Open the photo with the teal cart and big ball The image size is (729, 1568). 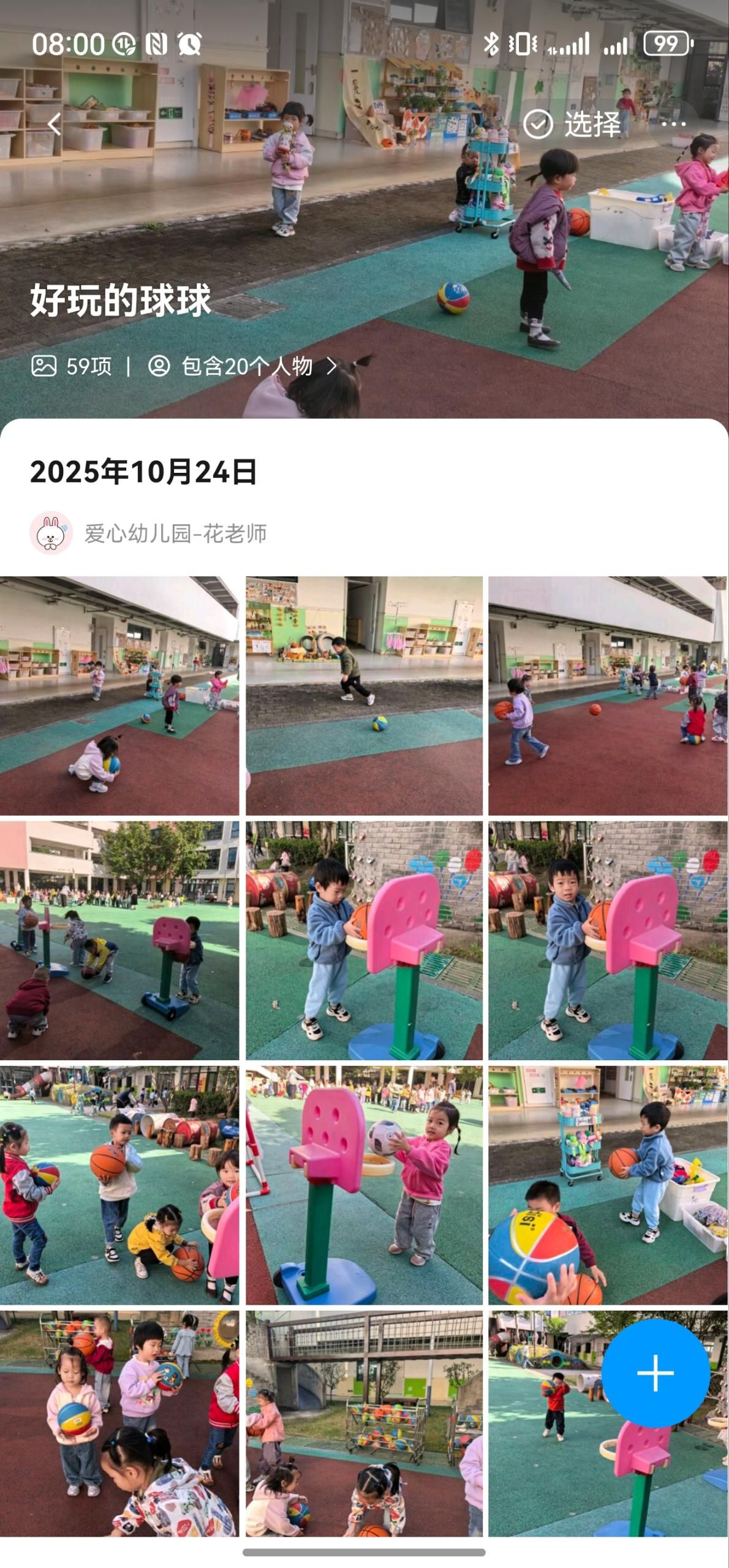(x=607, y=1185)
